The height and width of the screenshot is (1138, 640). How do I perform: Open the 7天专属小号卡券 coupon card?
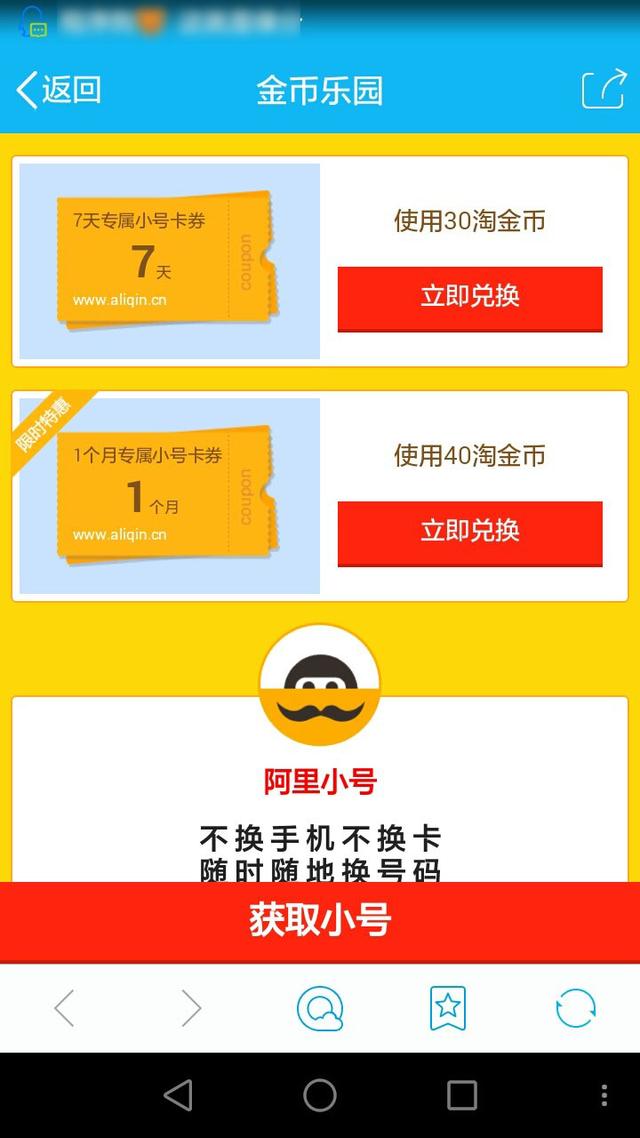pyautogui.click(x=169, y=260)
